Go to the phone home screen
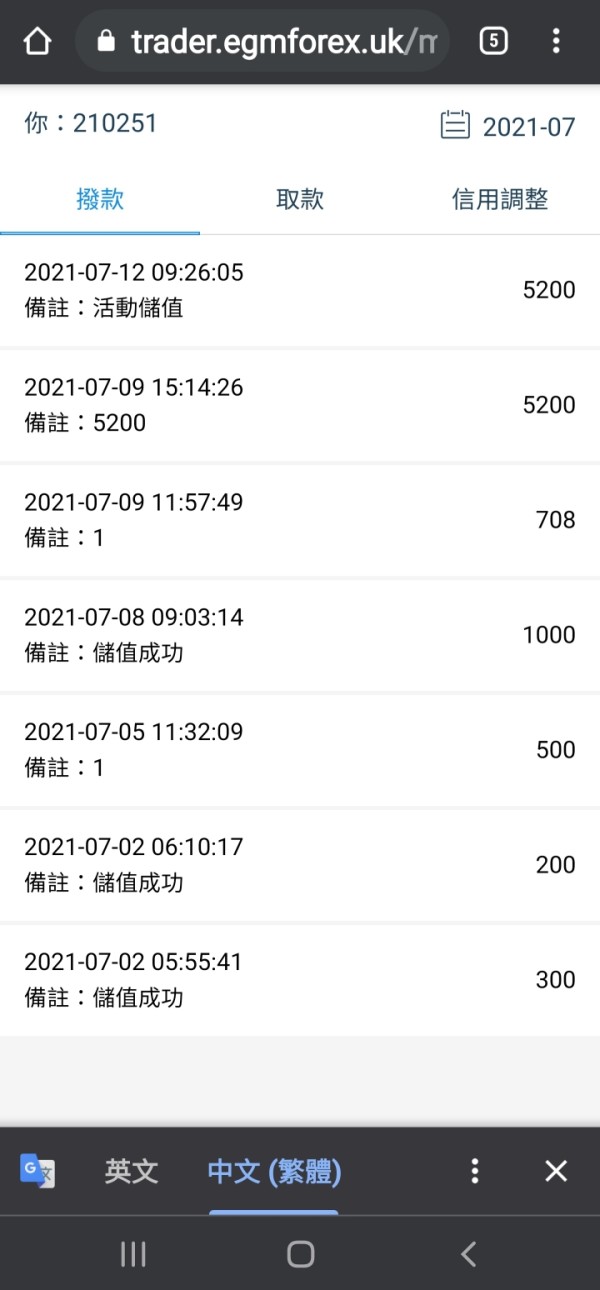Image resolution: width=600 pixels, height=1290 pixels. point(300,1254)
